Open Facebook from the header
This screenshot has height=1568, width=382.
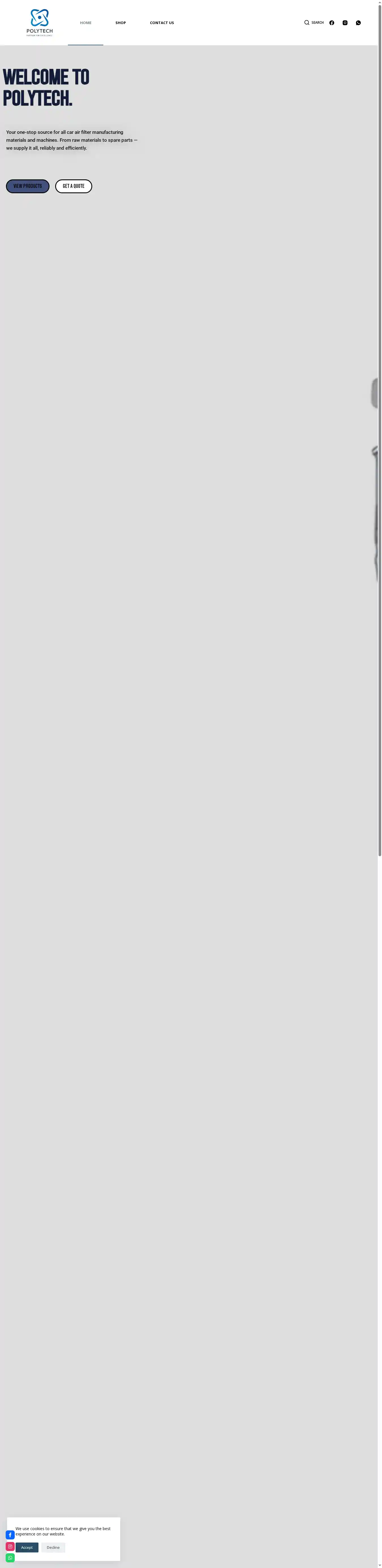[x=332, y=23]
